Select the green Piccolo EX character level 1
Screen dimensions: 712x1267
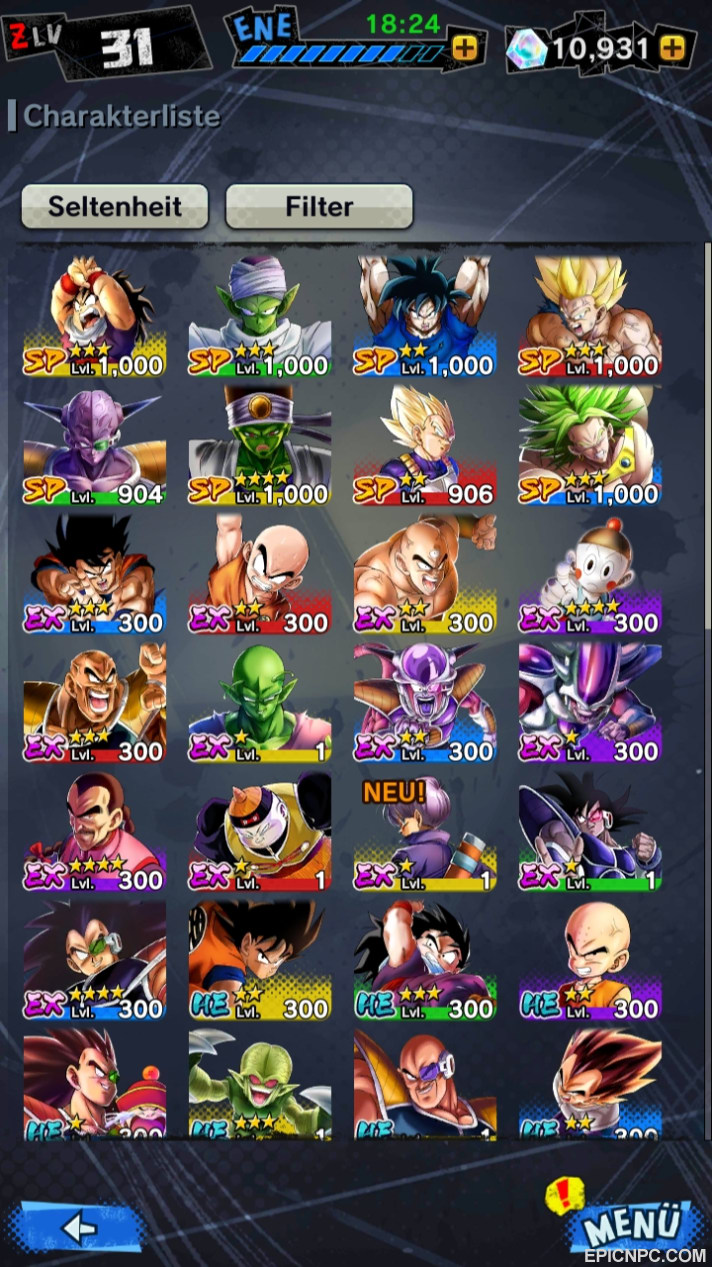260,703
